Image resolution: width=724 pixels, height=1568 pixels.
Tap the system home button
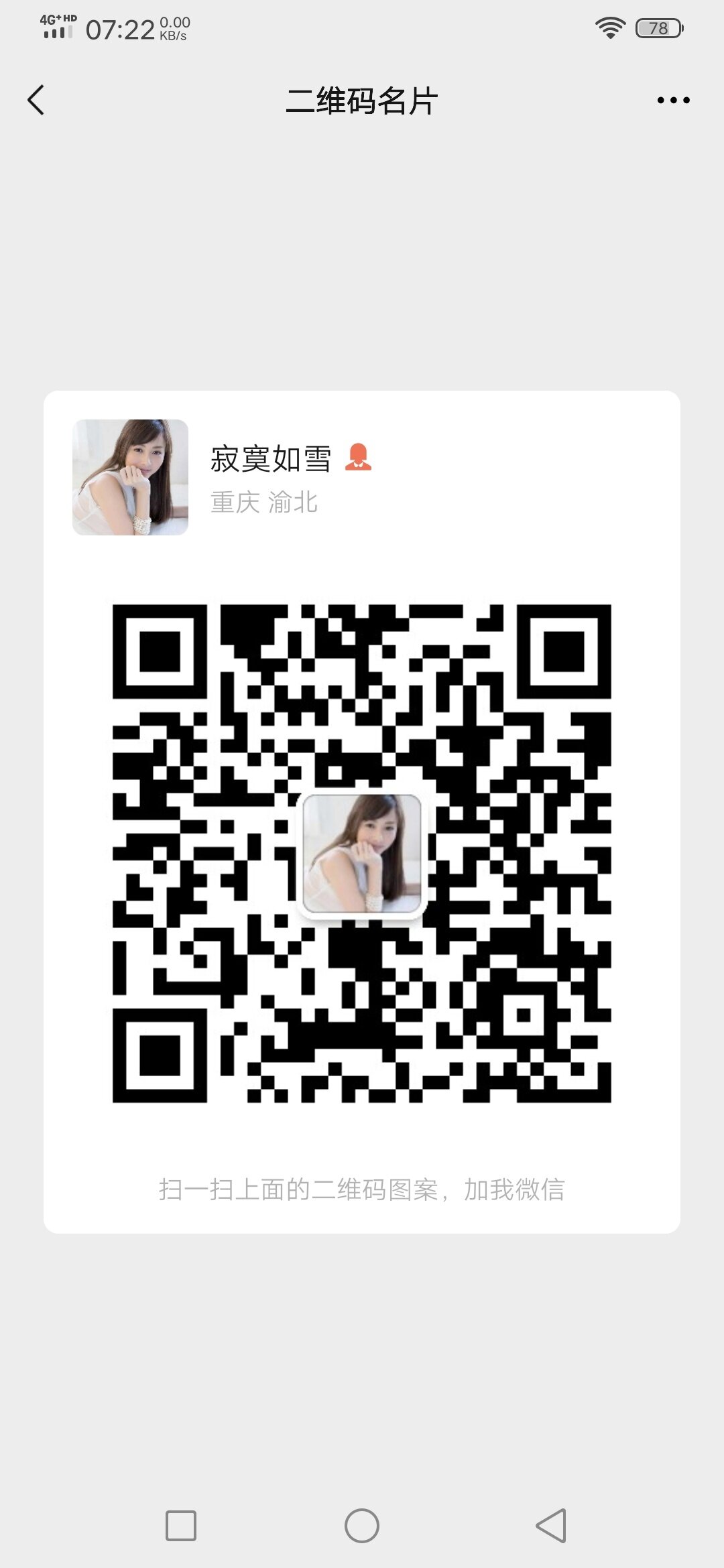pos(362,1526)
